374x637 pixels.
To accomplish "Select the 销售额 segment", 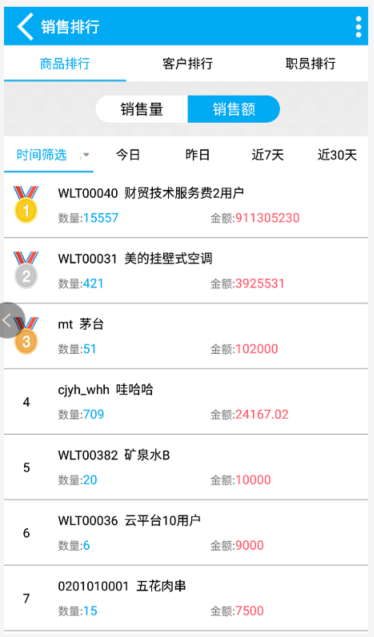I will tap(233, 109).
